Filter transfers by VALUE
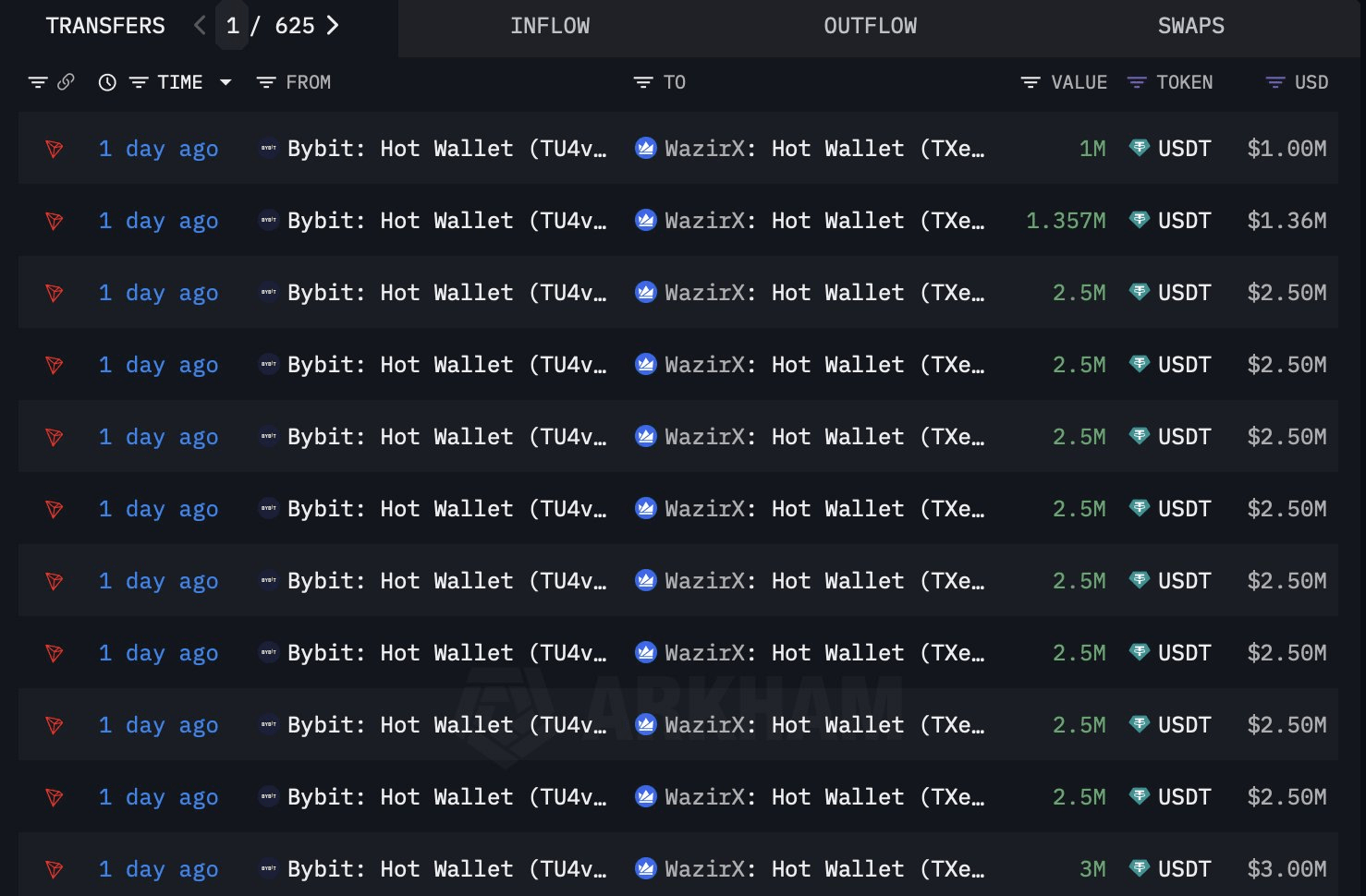The image size is (1366, 896). coord(1064,82)
